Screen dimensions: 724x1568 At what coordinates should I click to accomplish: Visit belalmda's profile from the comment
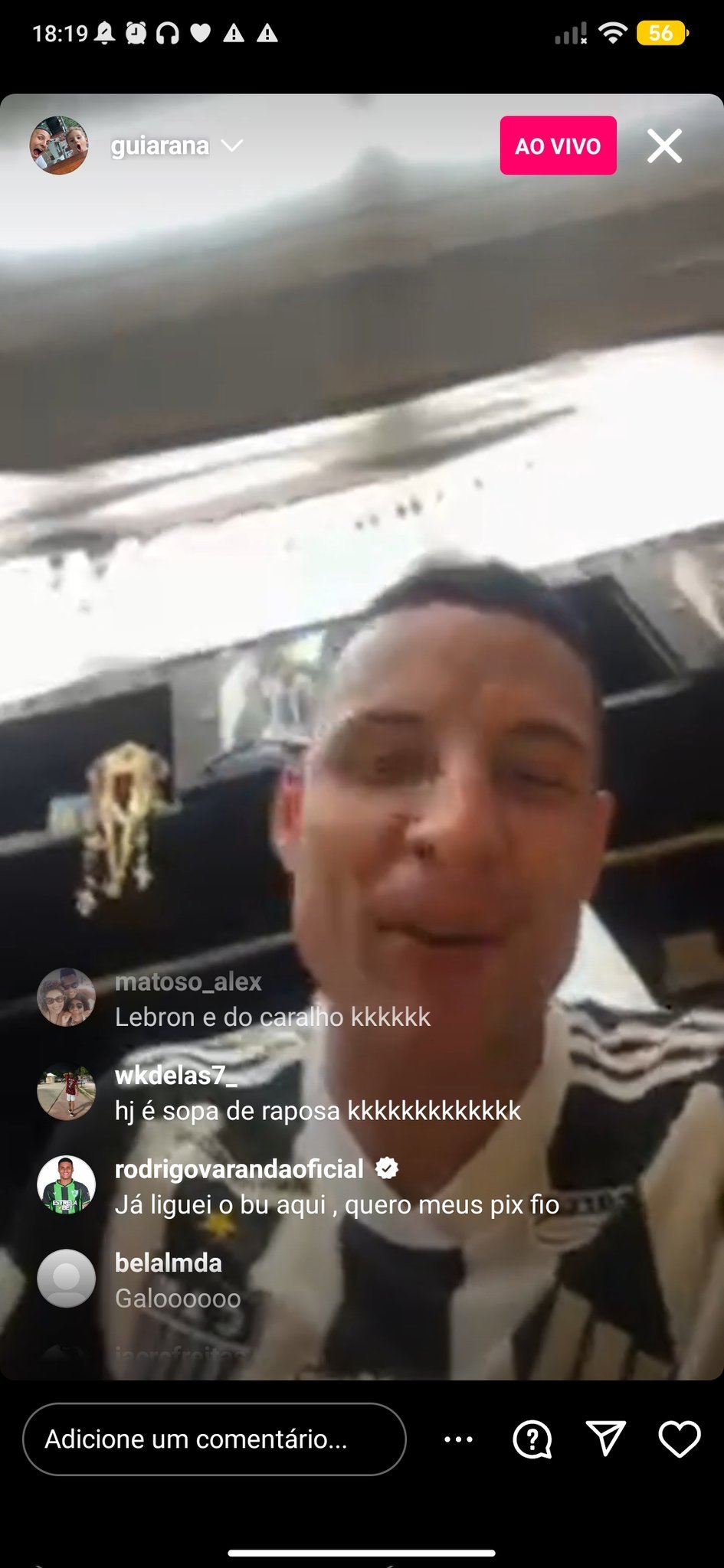(x=67, y=1279)
